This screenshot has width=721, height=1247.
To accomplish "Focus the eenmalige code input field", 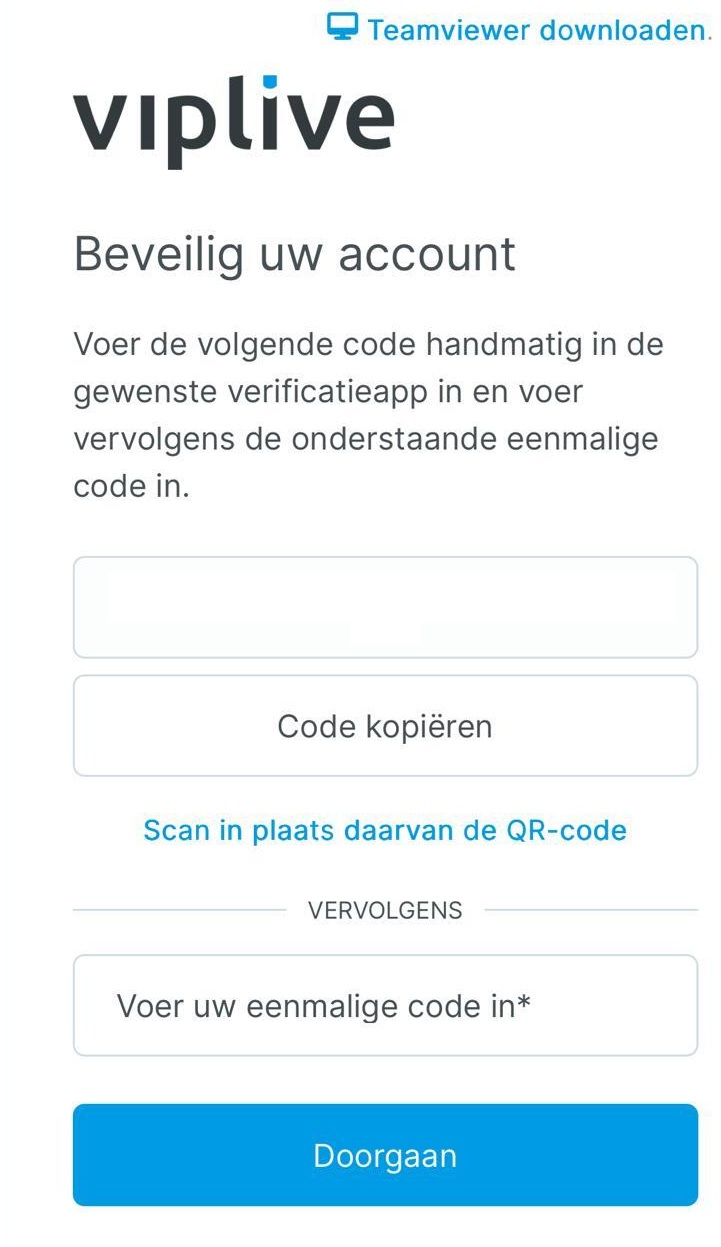I will pos(385,1006).
